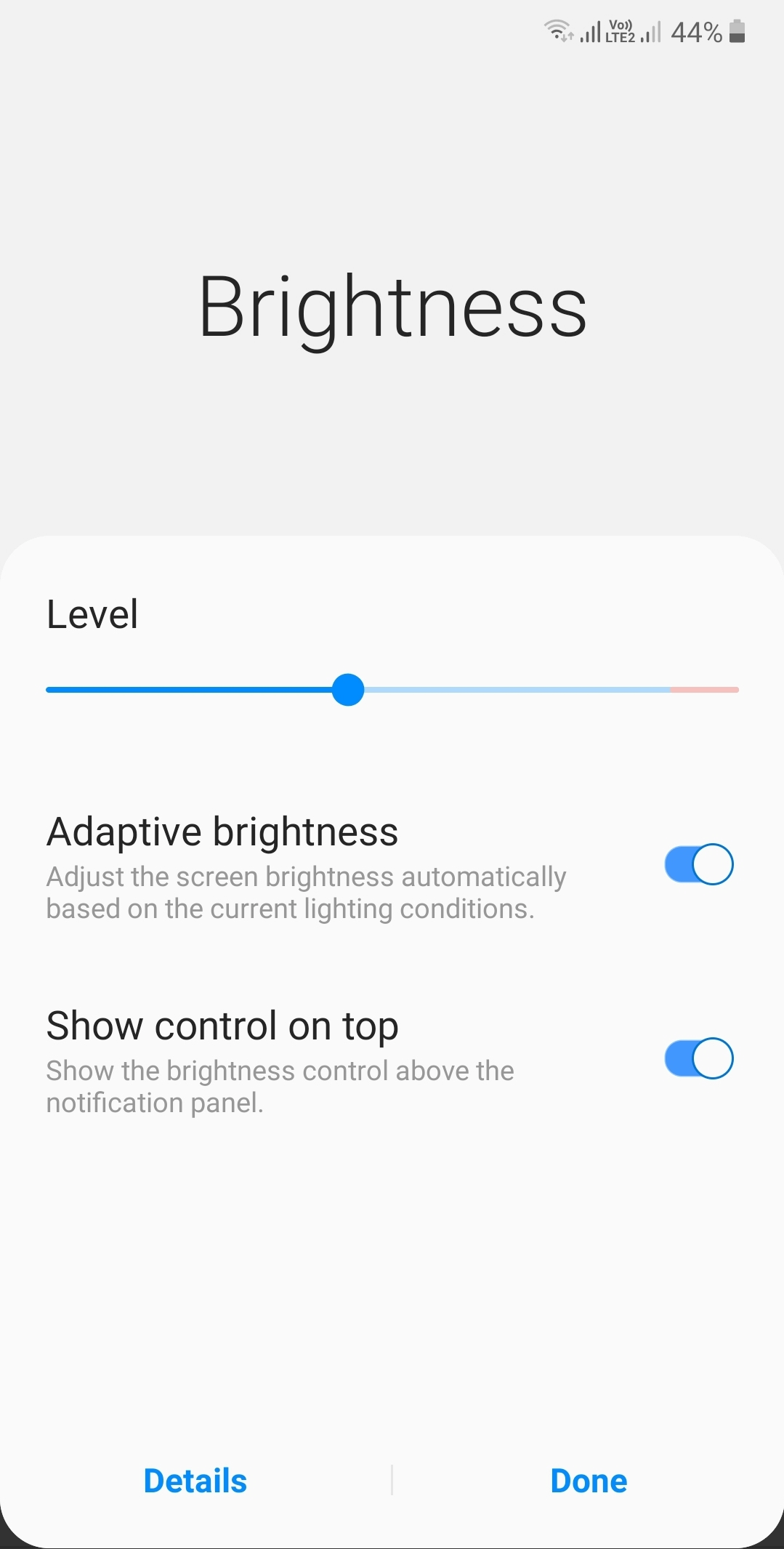784x1549 pixels.
Task: Turn off Show control on top
Action: (698, 1059)
